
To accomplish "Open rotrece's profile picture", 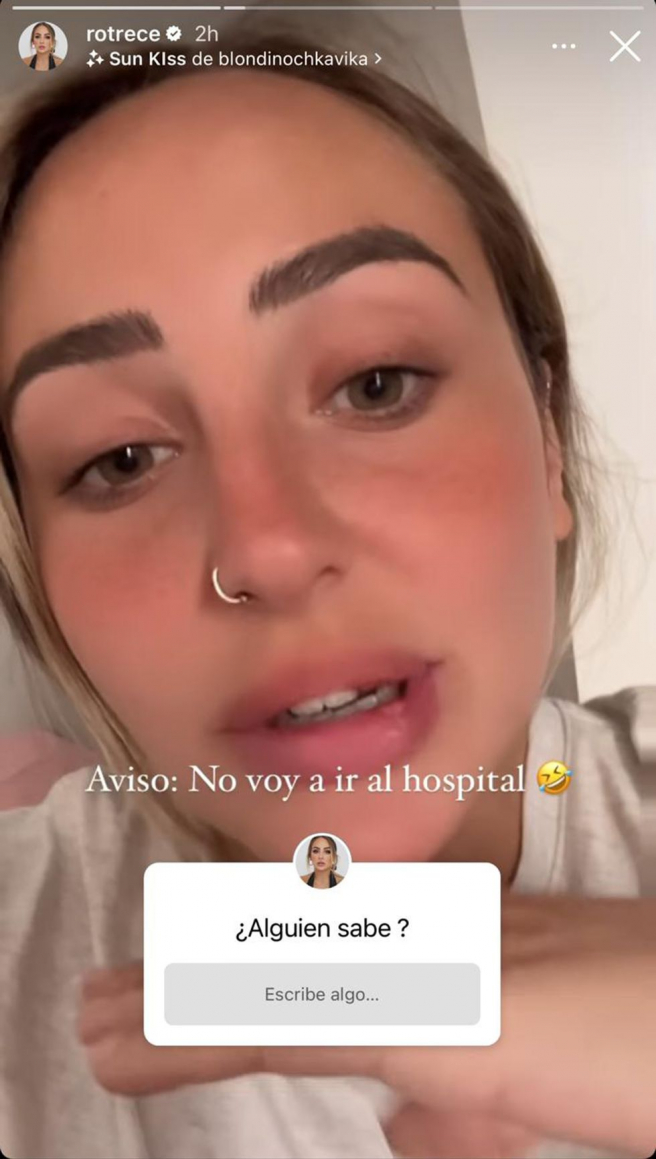I will pyautogui.click(x=43, y=46).
